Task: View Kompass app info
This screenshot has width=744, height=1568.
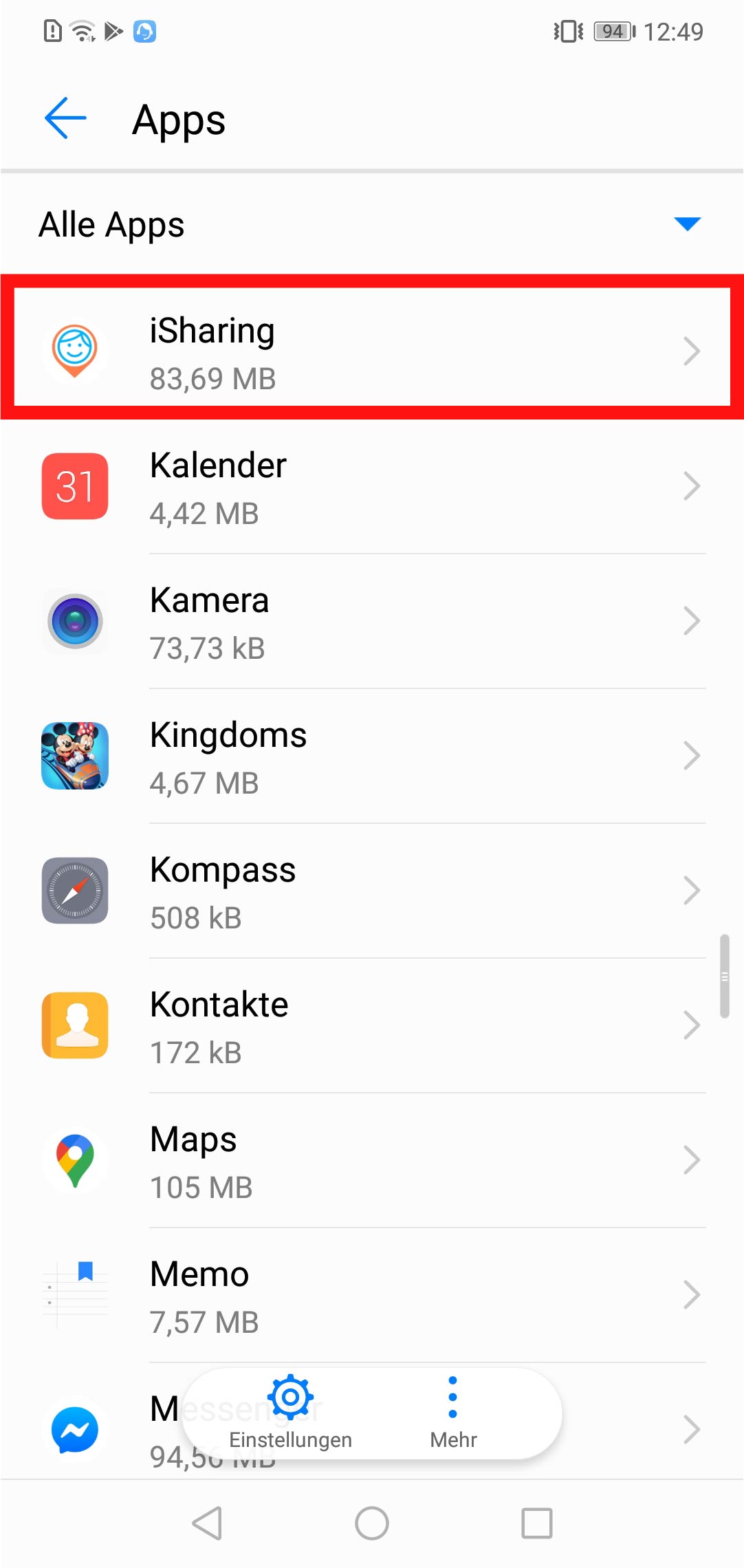Action: [x=371, y=891]
